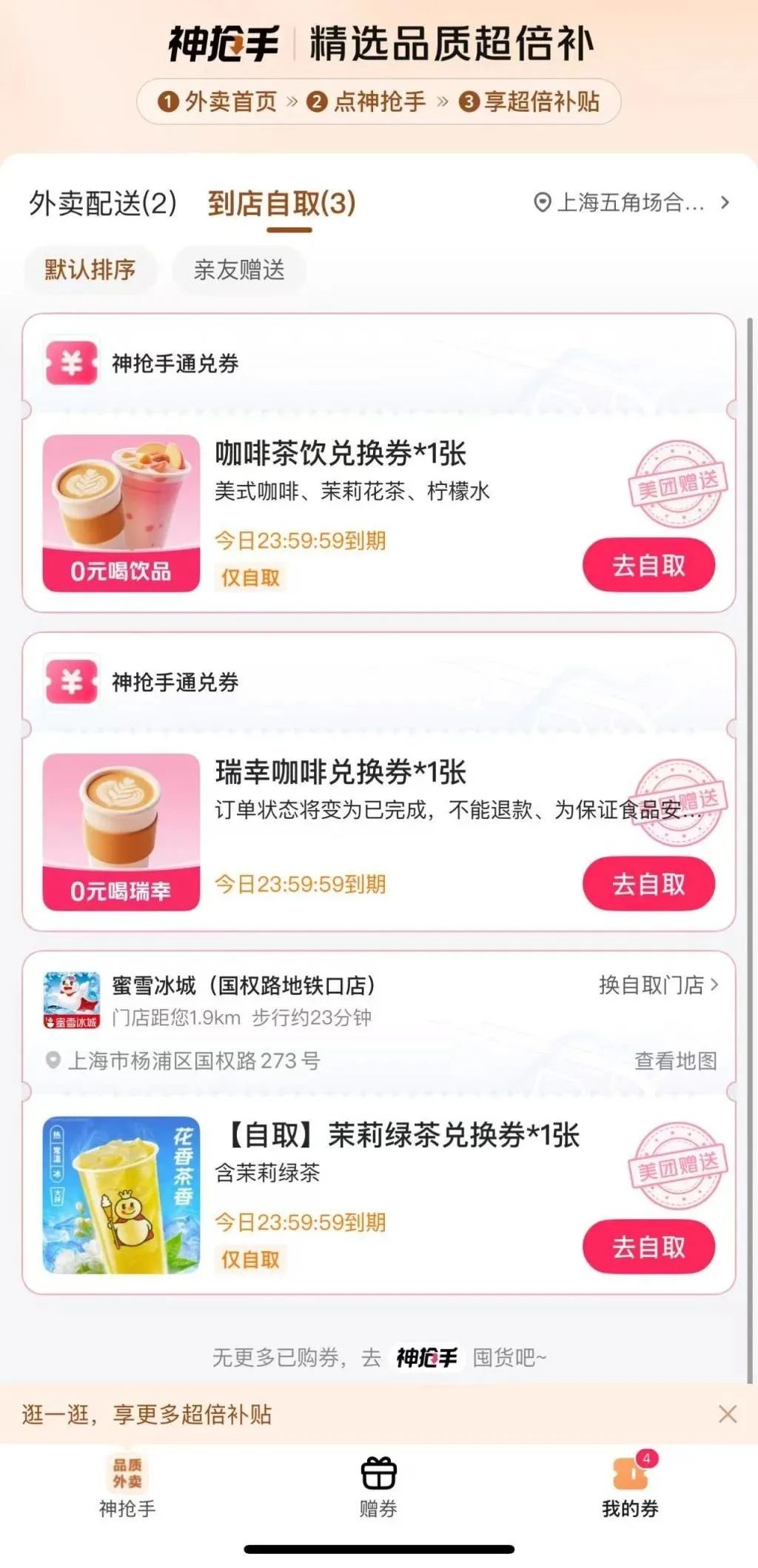Switch to the 神抢手 bottom tab
The image size is (758, 1568).
127,1485
